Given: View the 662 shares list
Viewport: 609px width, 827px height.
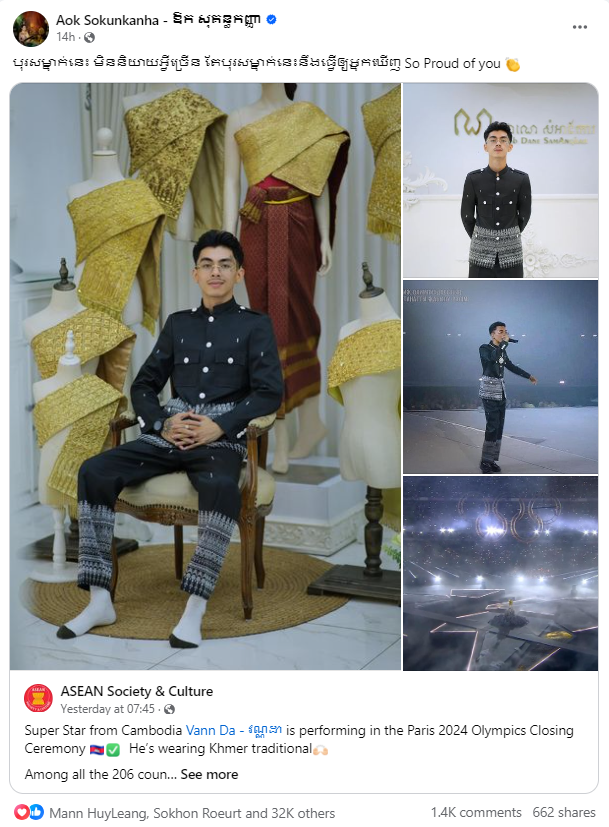Looking at the screenshot, I should coord(557,813).
